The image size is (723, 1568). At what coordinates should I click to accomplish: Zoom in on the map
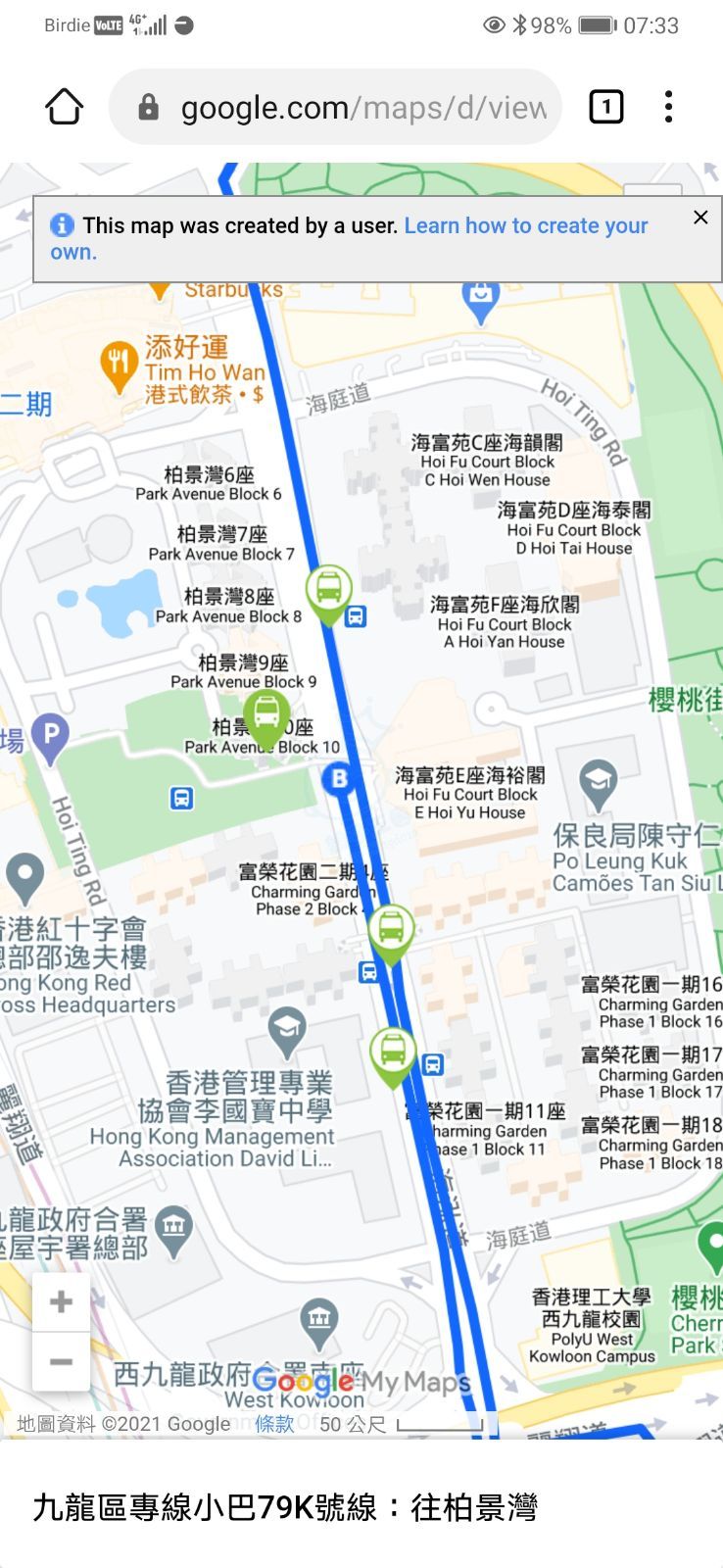61,1301
